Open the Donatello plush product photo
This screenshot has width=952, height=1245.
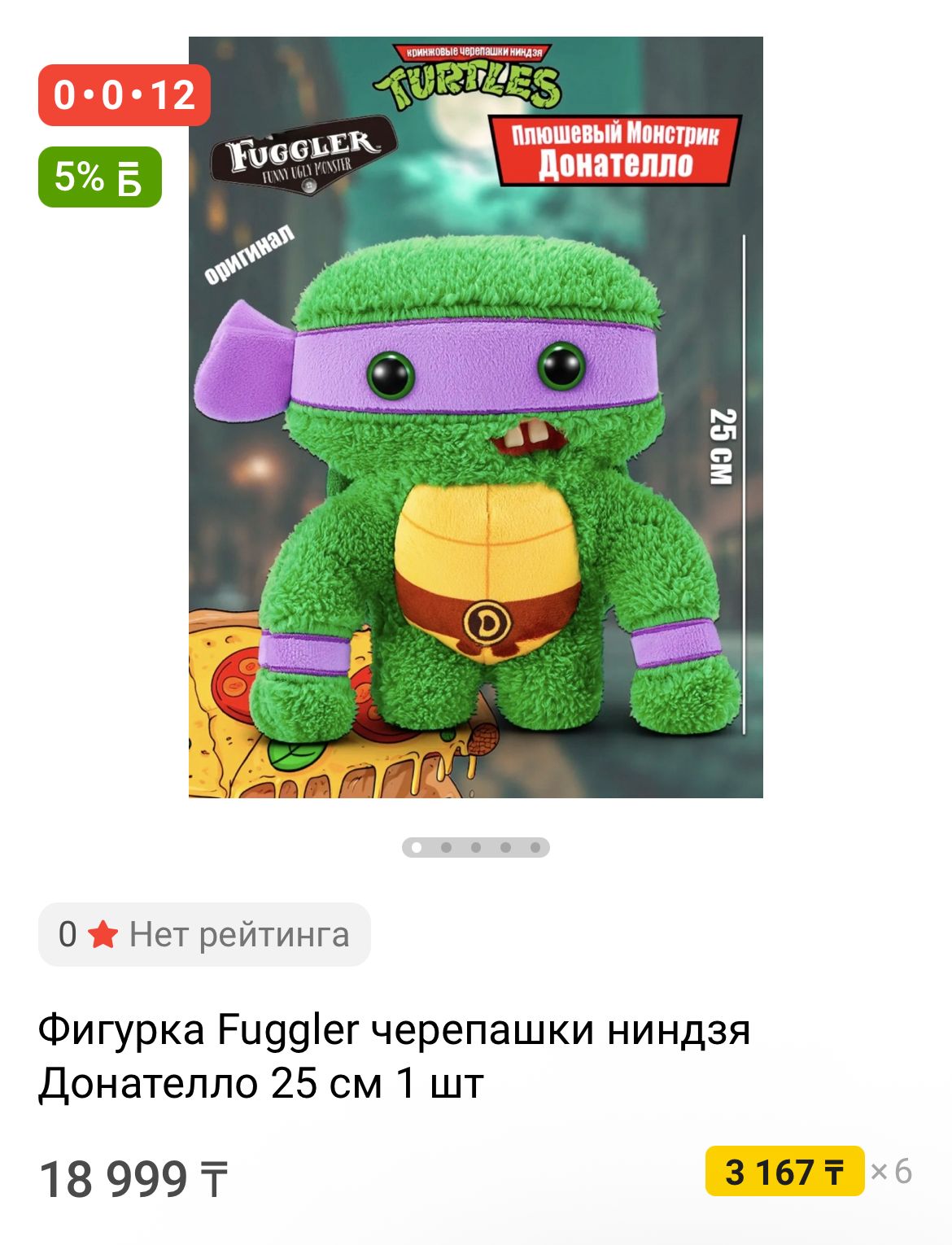[475, 417]
